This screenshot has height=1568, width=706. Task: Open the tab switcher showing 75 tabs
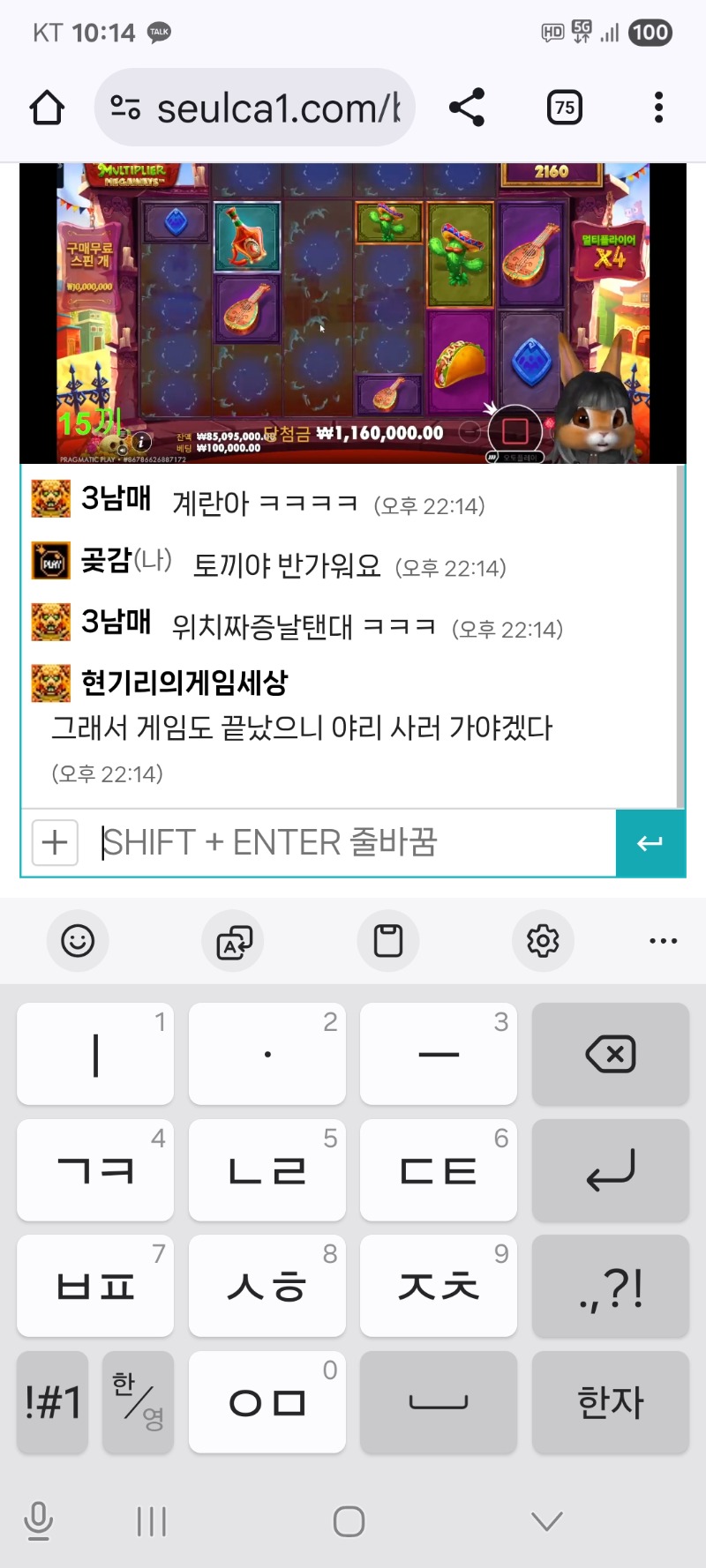tap(564, 108)
